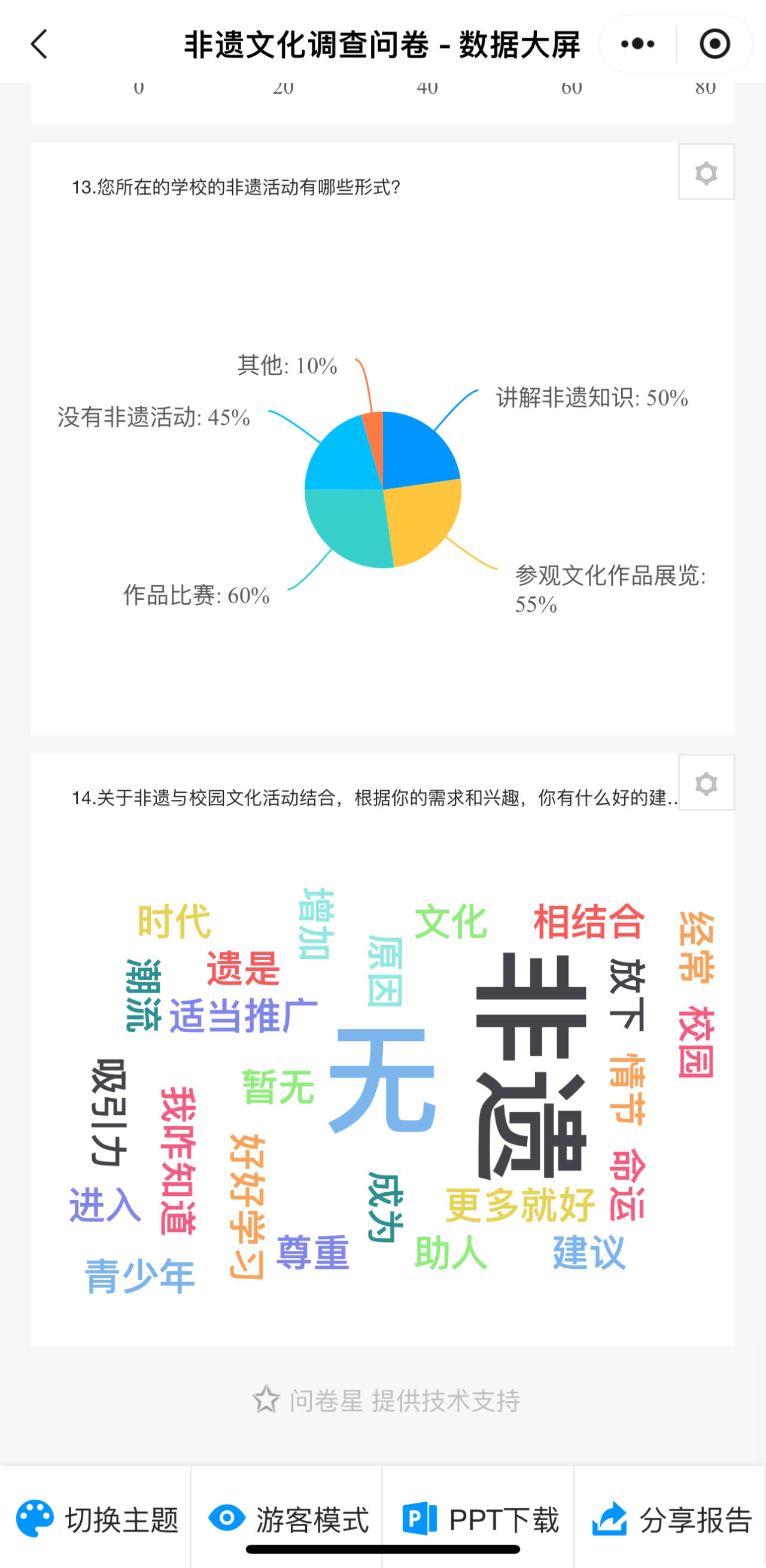
Task: Open chart settings gear for question 14
Action: (706, 783)
